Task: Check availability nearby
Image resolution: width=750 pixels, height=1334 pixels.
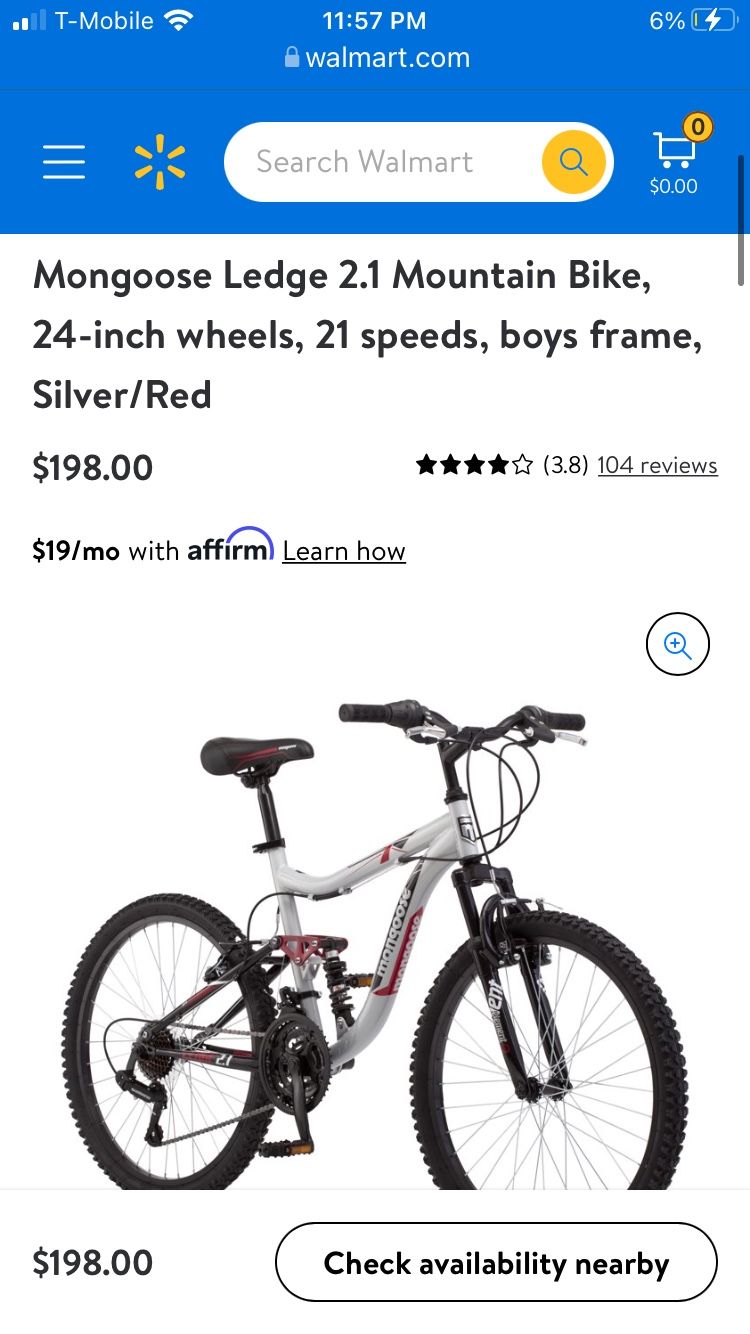Action: point(496,1262)
